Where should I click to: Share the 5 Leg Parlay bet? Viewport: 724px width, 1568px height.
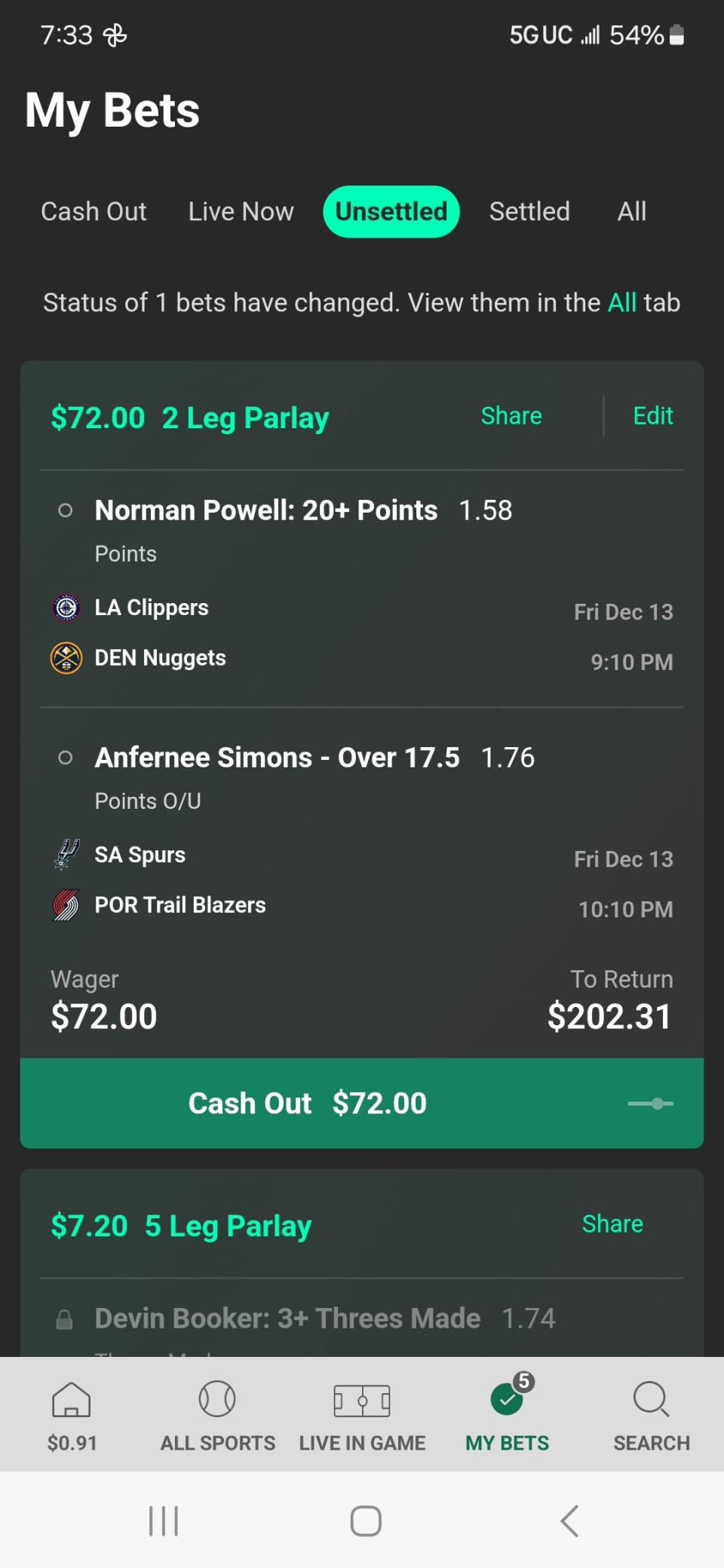[612, 1224]
